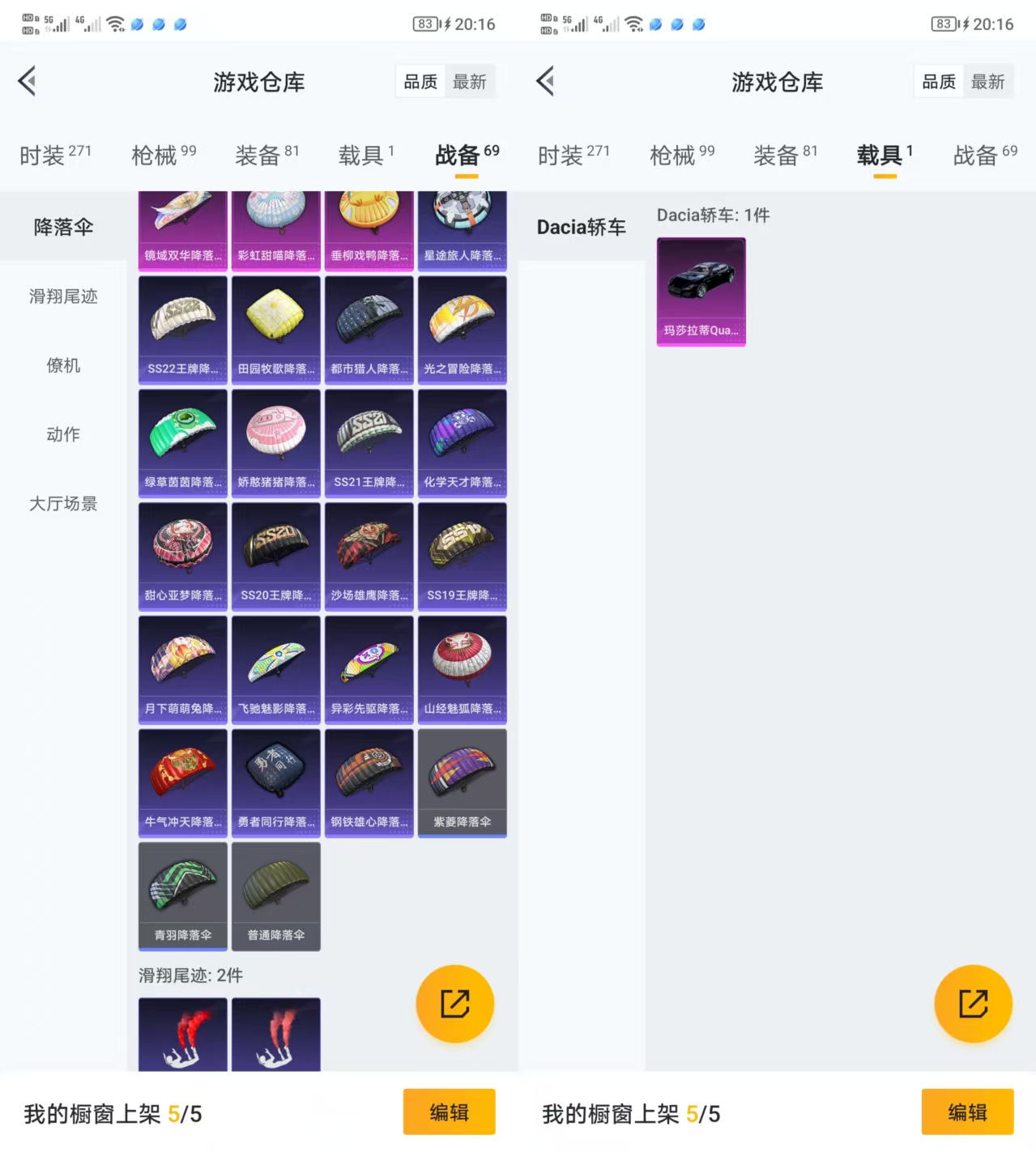The height and width of the screenshot is (1152, 1036).
Task: Switch to the 动作 category
Action: coord(63,434)
